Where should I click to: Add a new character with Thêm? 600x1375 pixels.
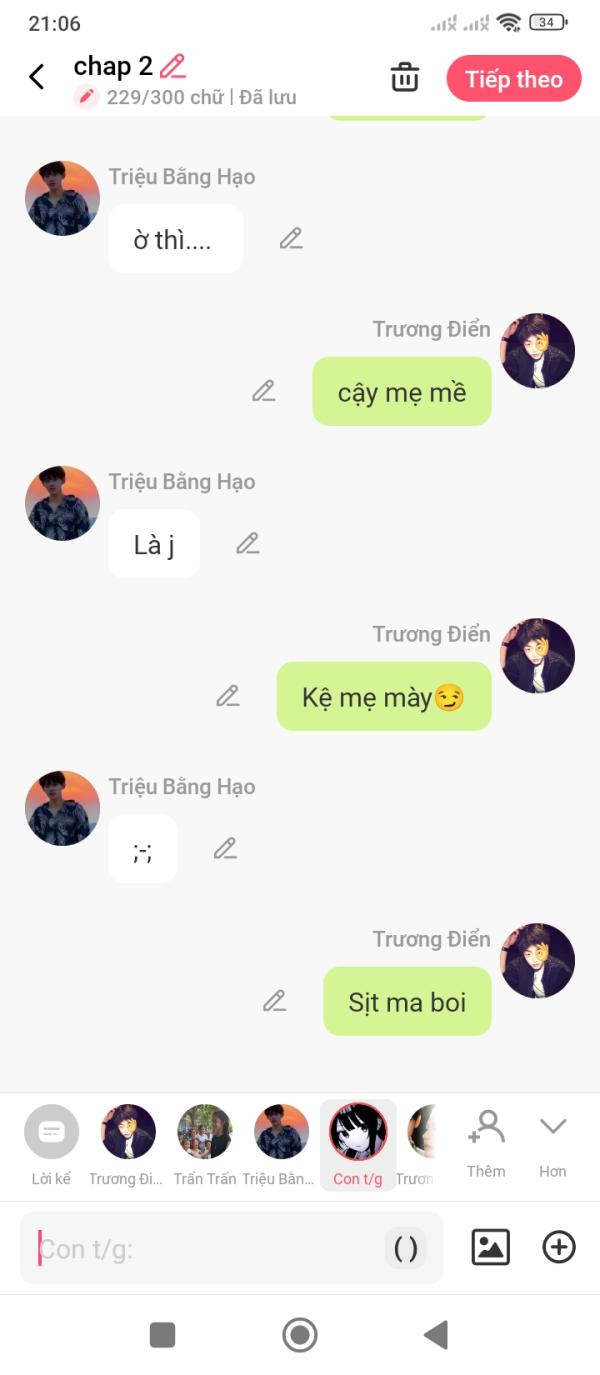(x=486, y=1142)
